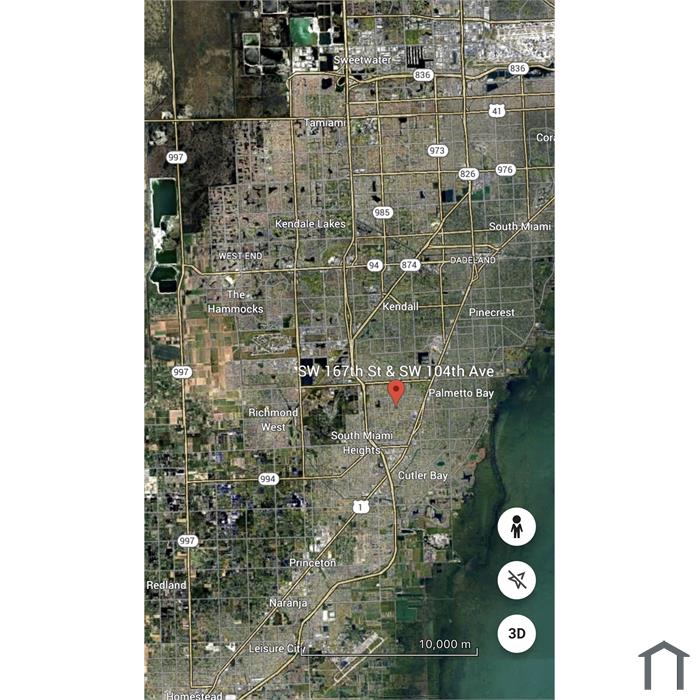Tap the my-location arrow button
This screenshot has width=700, height=700.
517,579
